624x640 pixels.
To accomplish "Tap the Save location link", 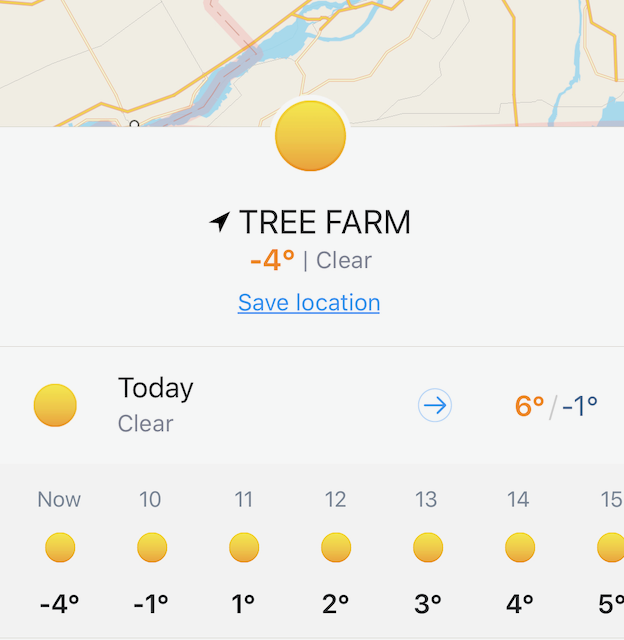I will pyautogui.click(x=308, y=303).
